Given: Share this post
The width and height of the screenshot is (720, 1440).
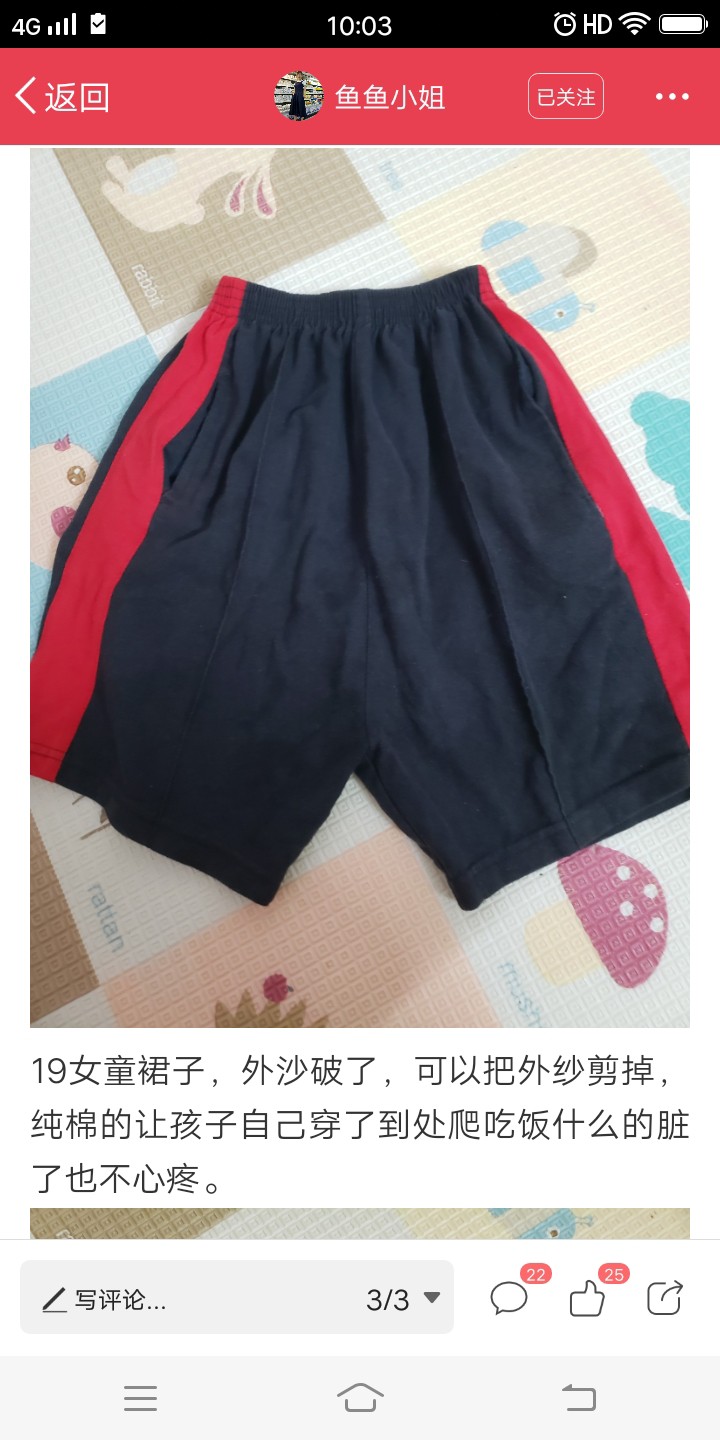Looking at the screenshot, I should pyautogui.click(x=665, y=1297).
